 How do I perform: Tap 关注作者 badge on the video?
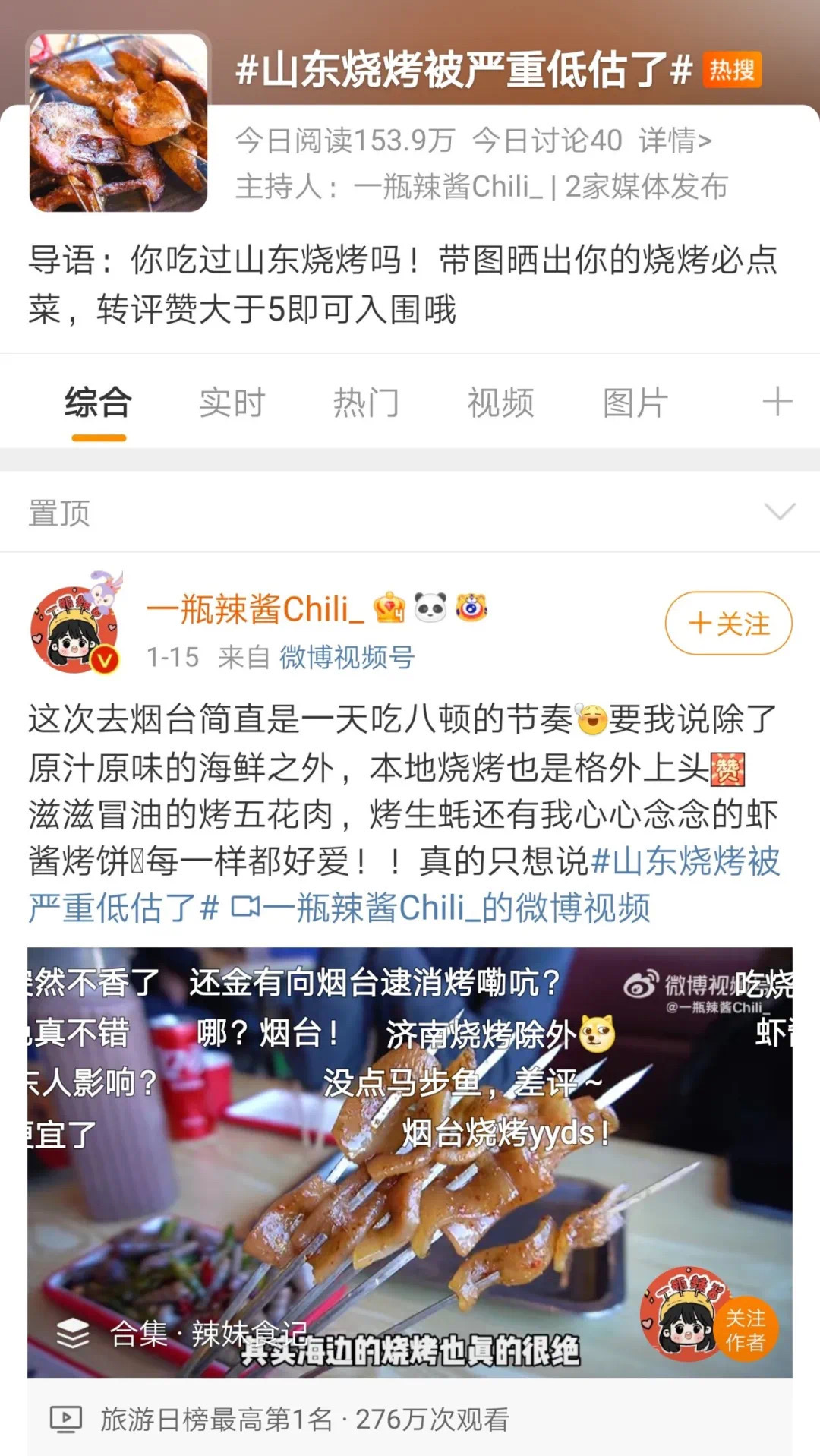click(x=745, y=1329)
